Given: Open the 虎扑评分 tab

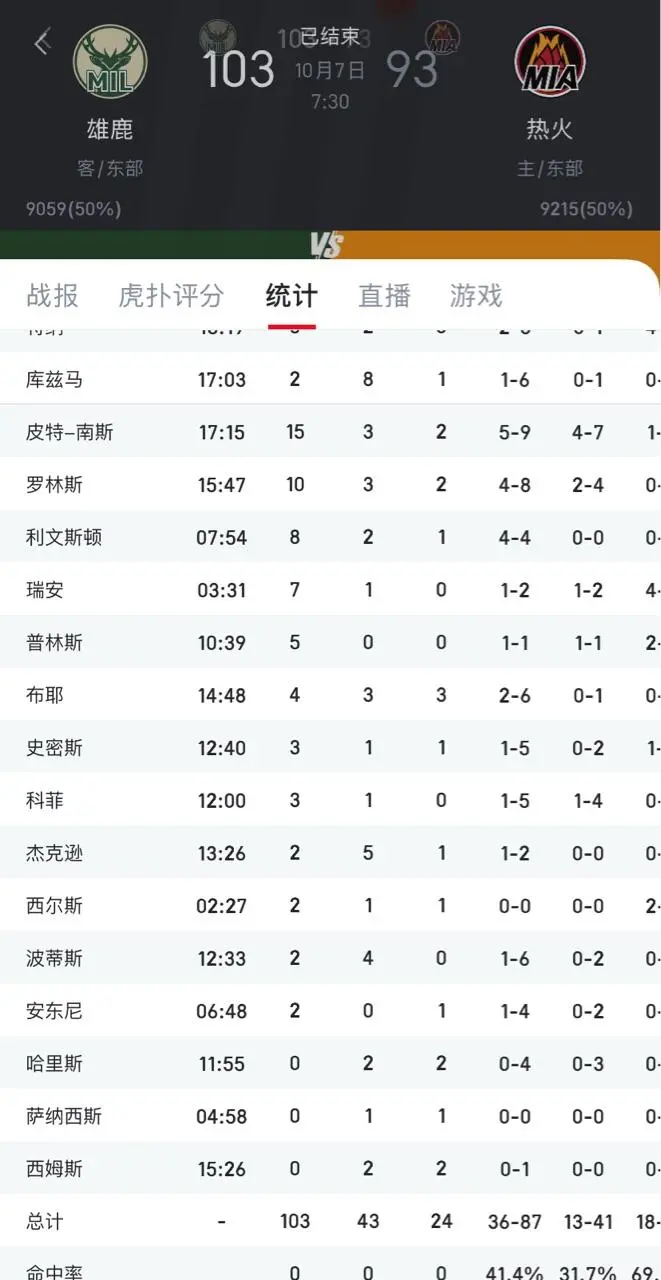Looking at the screenshot, I should (171, 296).
